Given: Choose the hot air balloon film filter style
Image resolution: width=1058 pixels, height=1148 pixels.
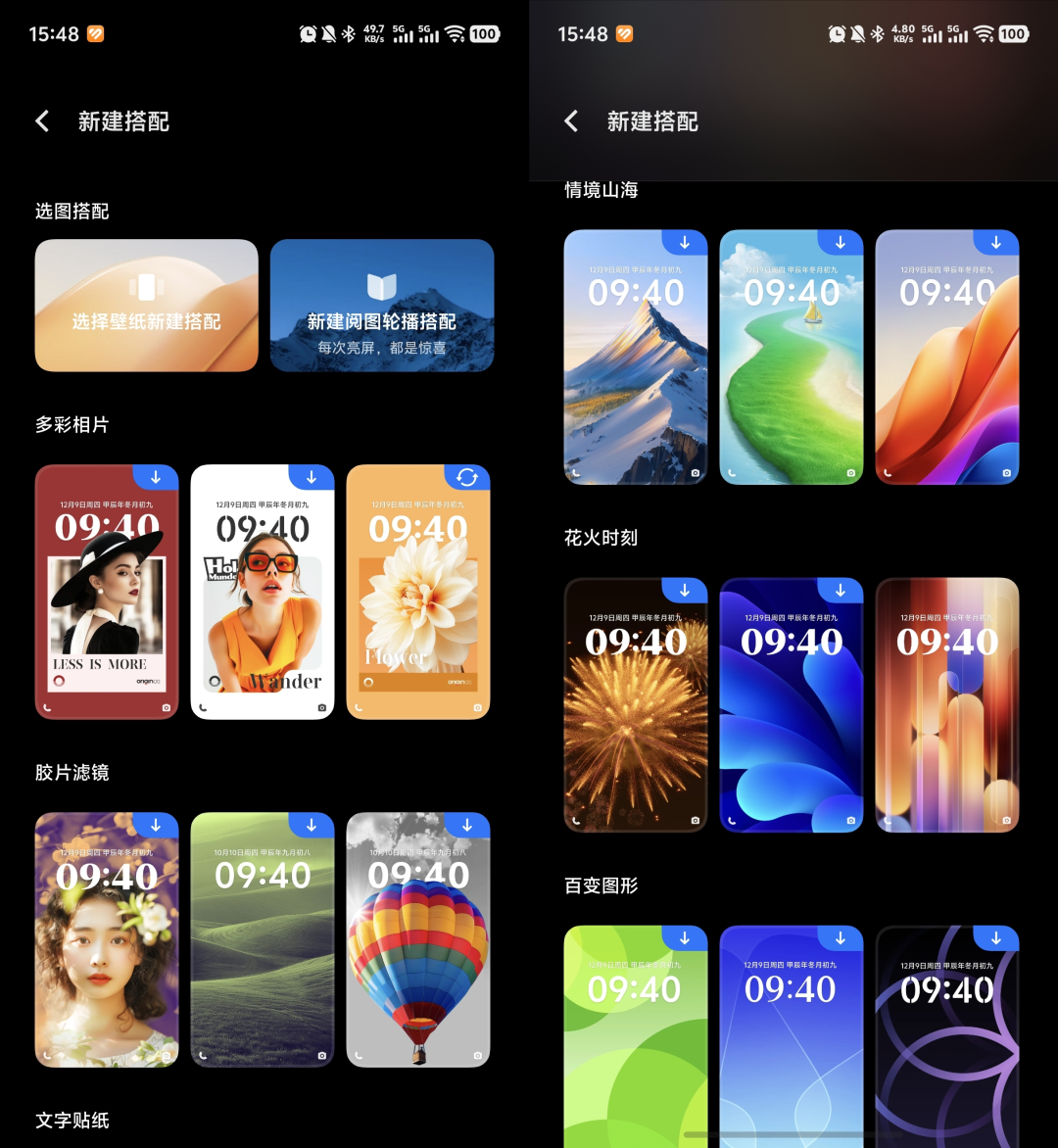Looking at the screenshot, I should pyautogui.click(x=418, y=940).
